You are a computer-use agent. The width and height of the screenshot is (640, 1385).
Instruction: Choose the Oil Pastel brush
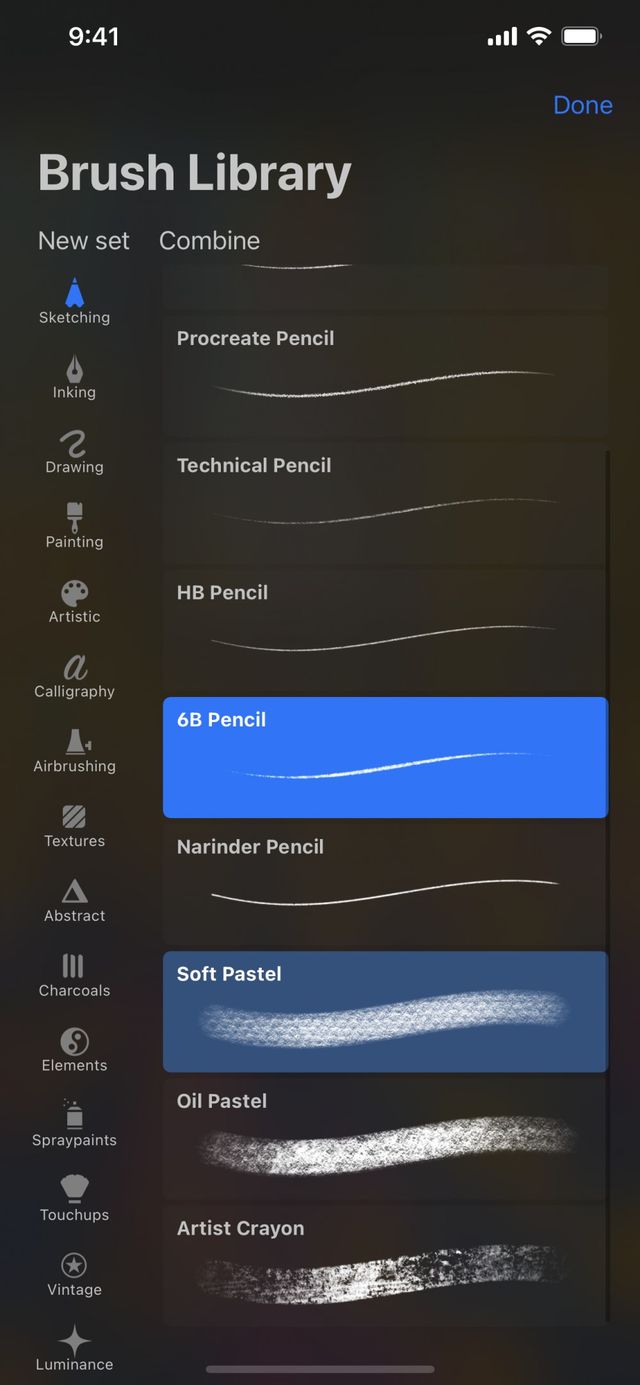coord(385,1138)
